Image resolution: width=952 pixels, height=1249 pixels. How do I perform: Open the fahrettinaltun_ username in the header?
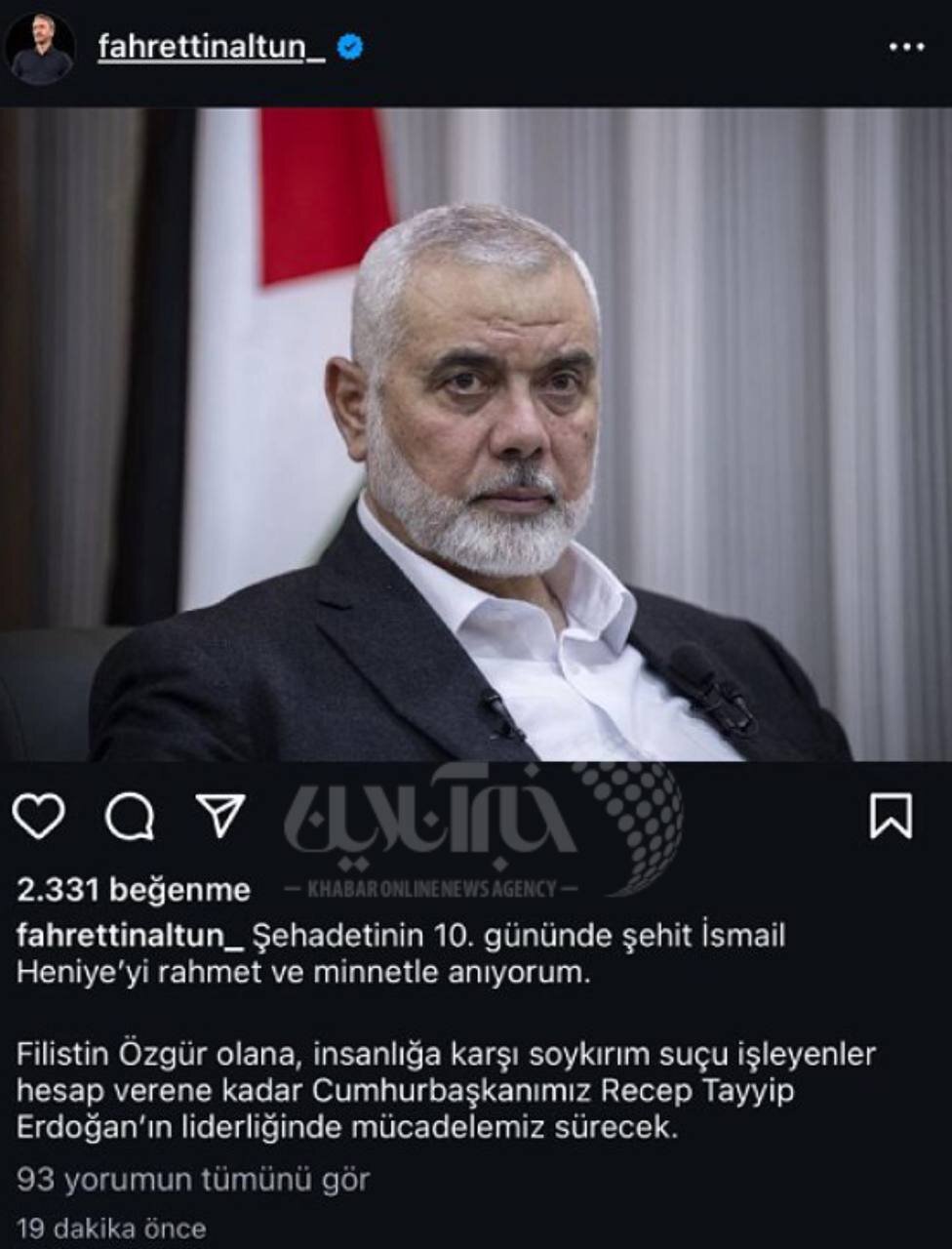[211, 47]
